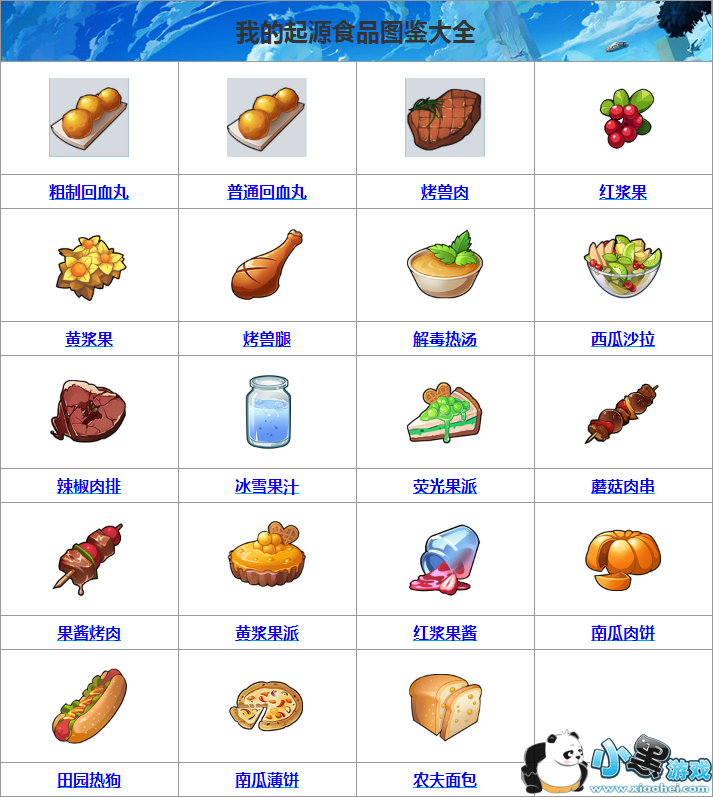The width and height of the screenshot is (713, 797).
Task: Open the 农夫面包 link
Action: (445, 780)
